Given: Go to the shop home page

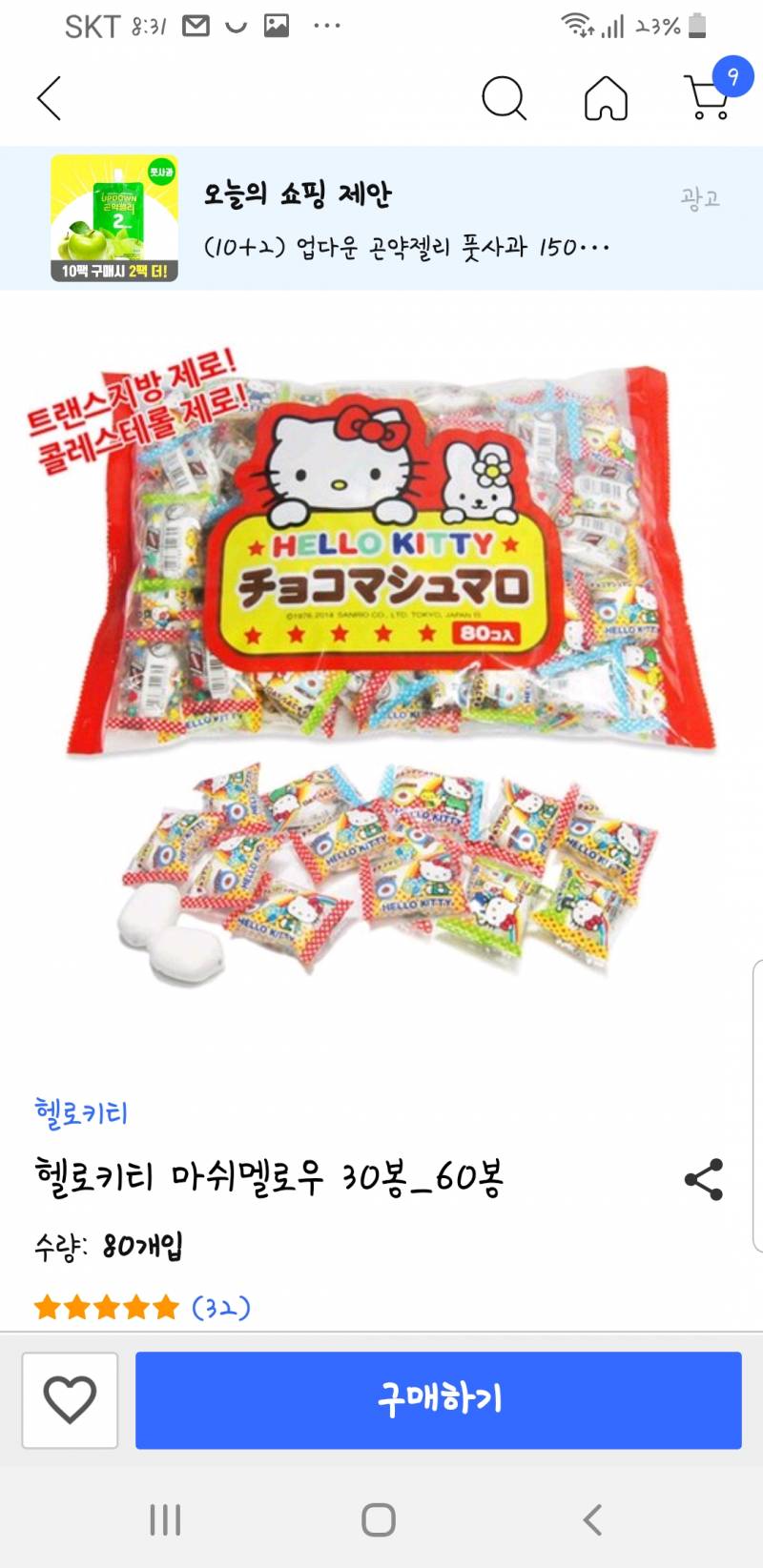Looking at the screenshot, I should [x=606, y=98].
